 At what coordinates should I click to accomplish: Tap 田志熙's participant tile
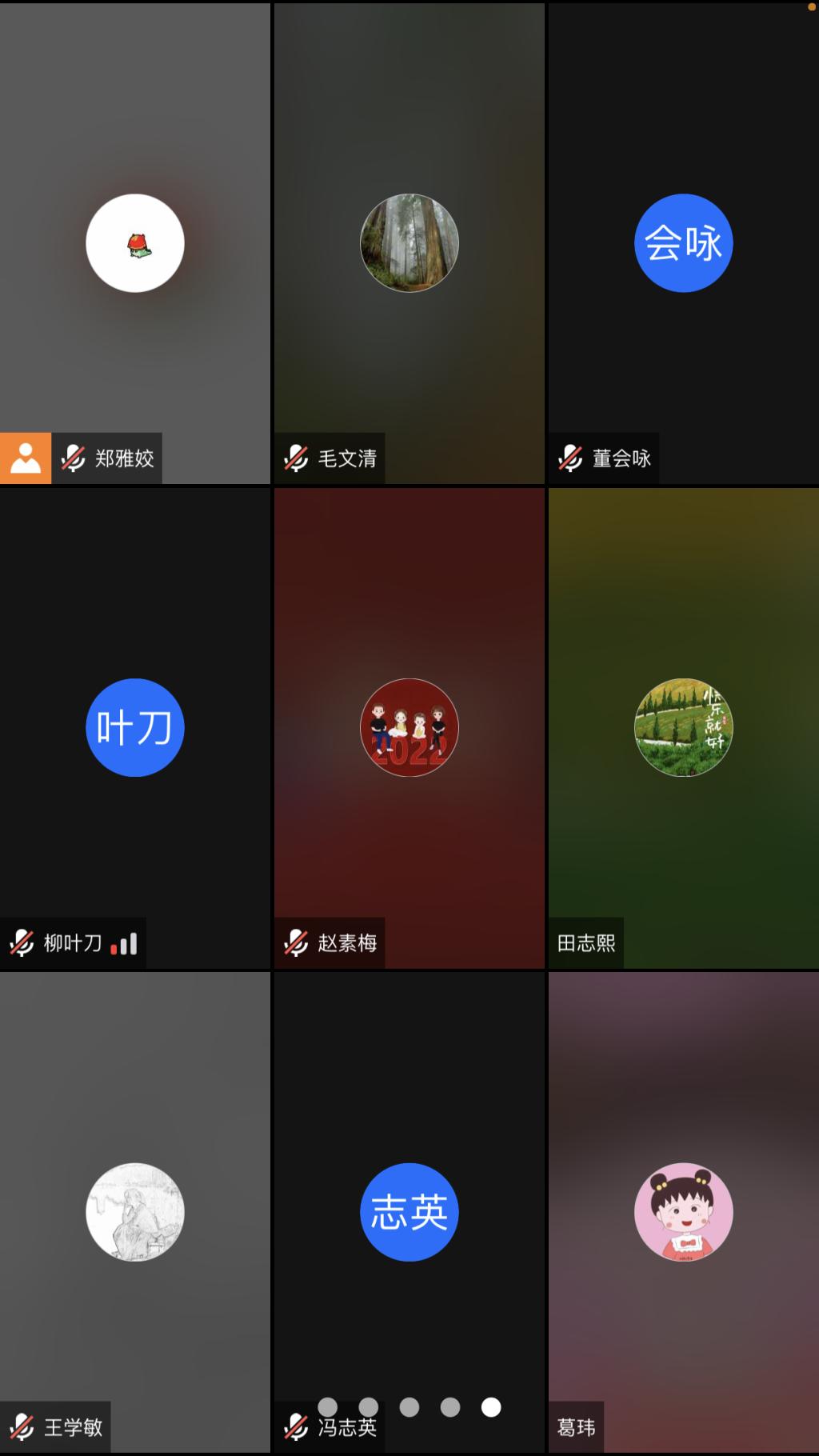(683, 727)
